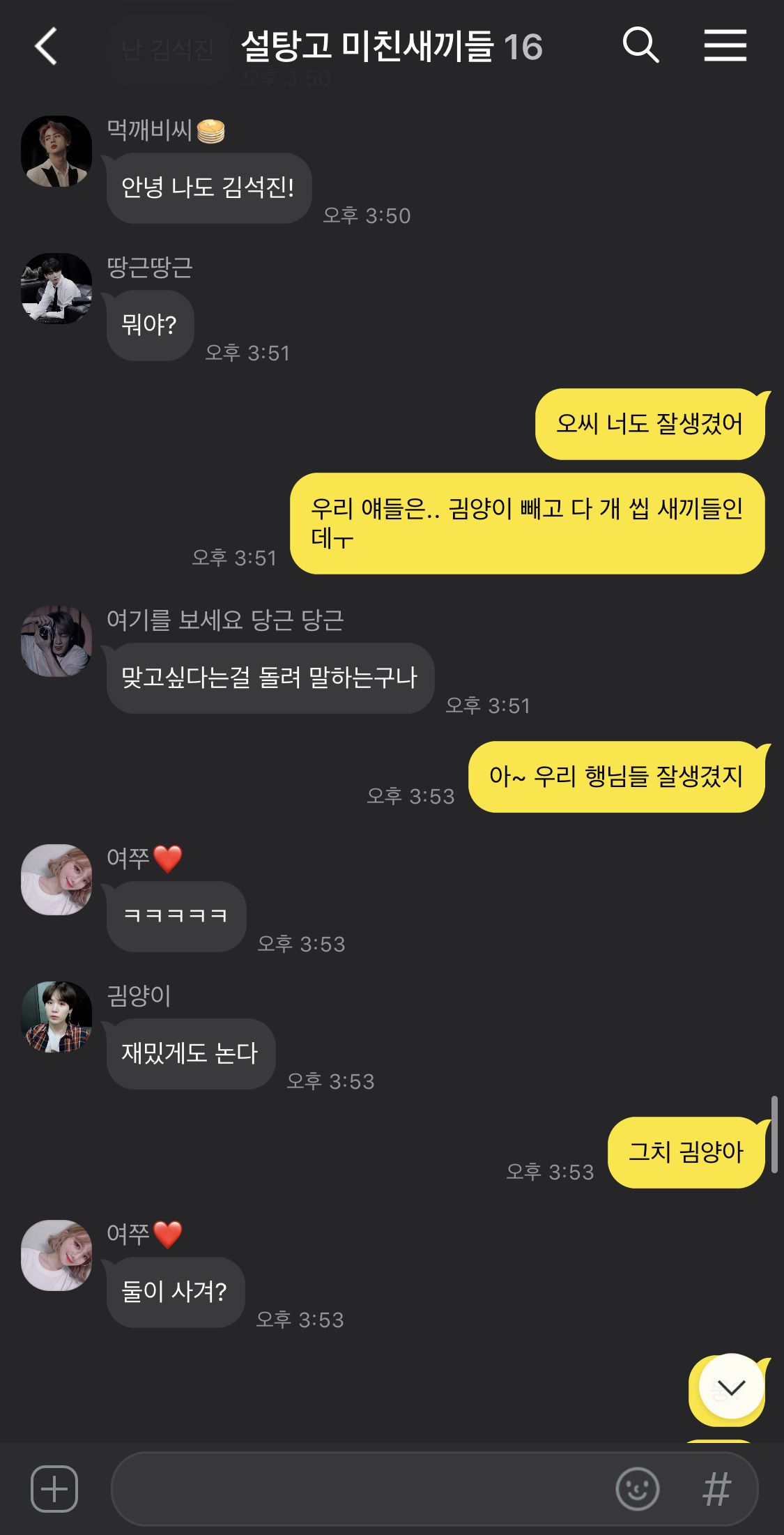Image resolution: width=784 pixels, height=1535 pixels.
Task: Tap the hashtag search icon
Action: coord(716,1489)
